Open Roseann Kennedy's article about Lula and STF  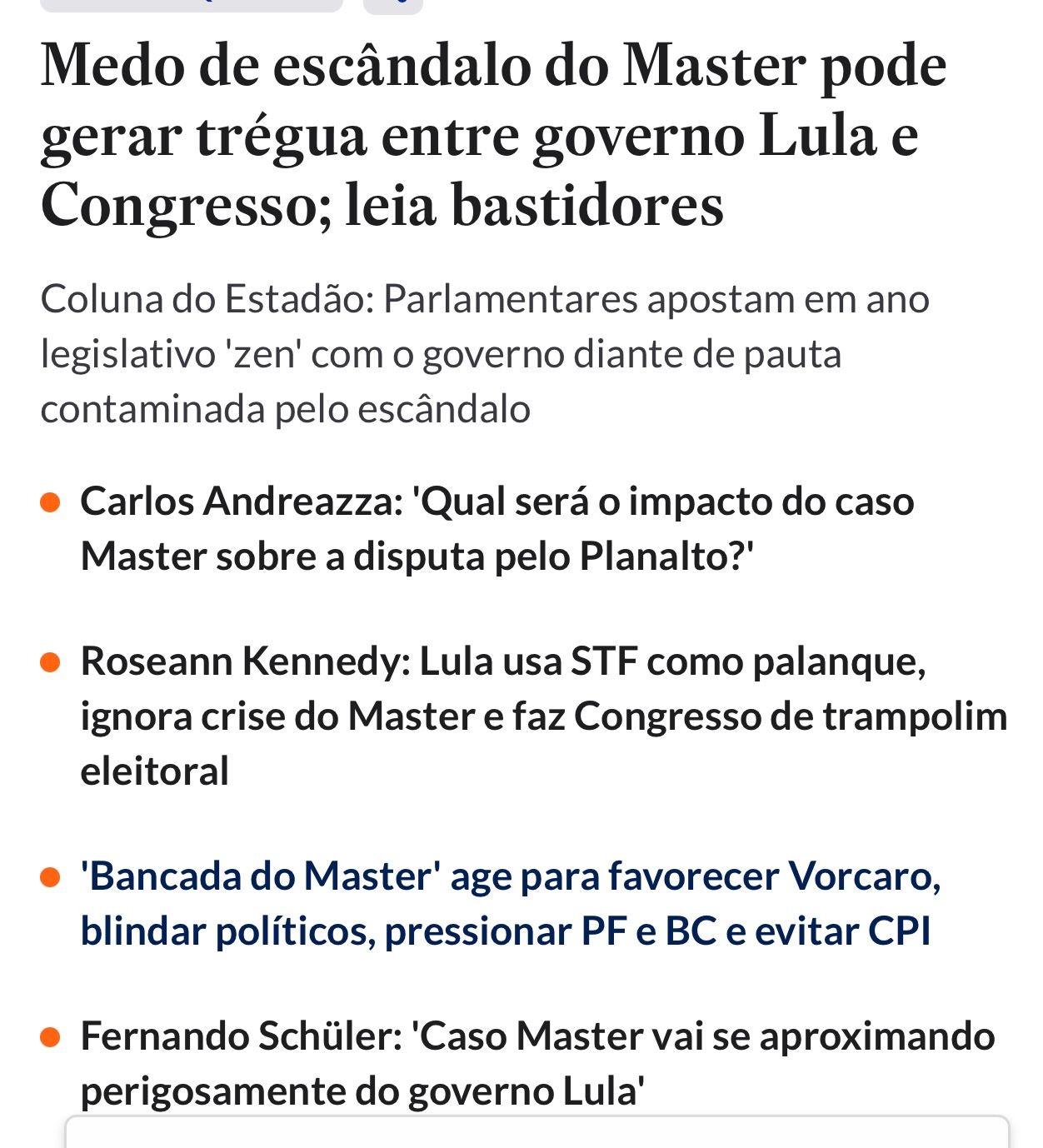coord(543,715)
